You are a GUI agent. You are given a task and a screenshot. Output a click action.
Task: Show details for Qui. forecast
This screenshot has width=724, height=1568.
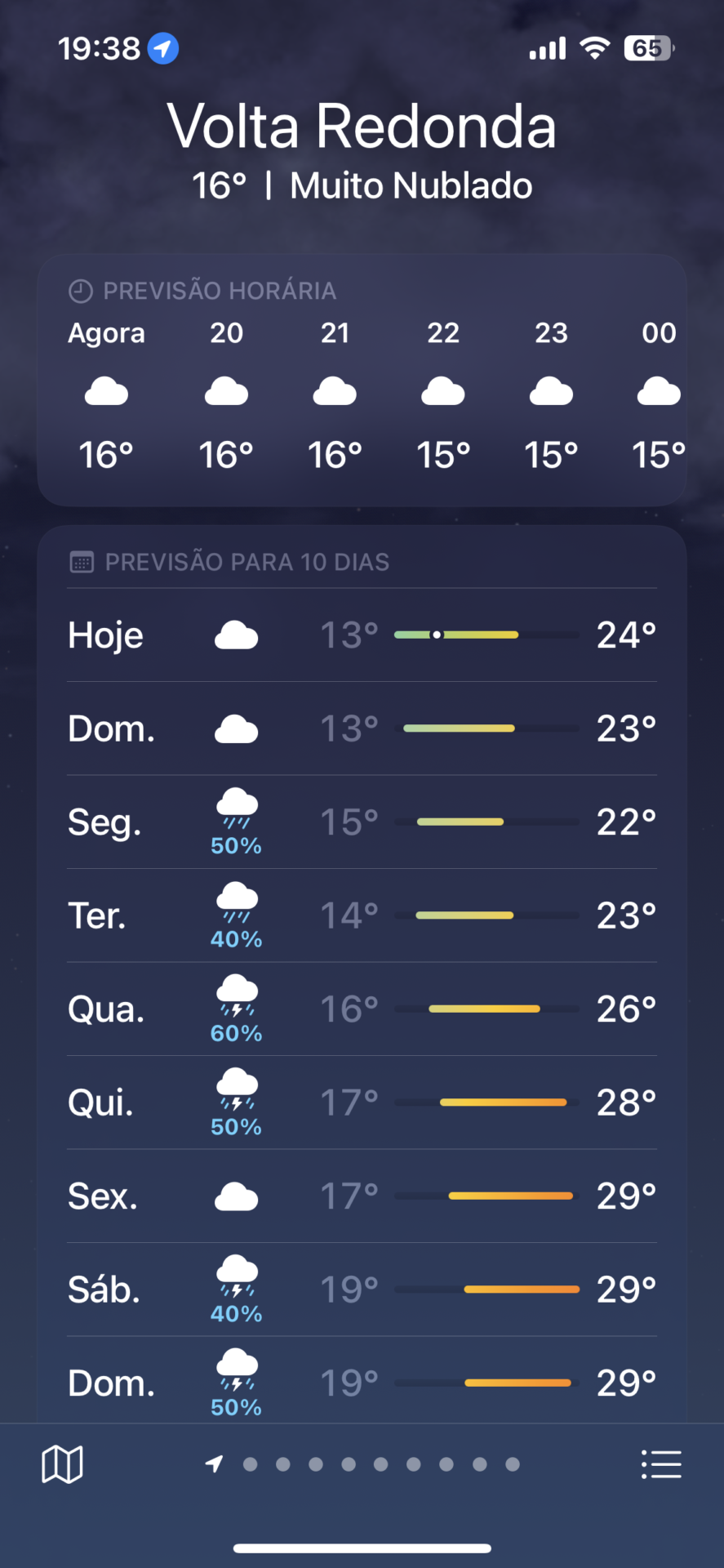362,1102
